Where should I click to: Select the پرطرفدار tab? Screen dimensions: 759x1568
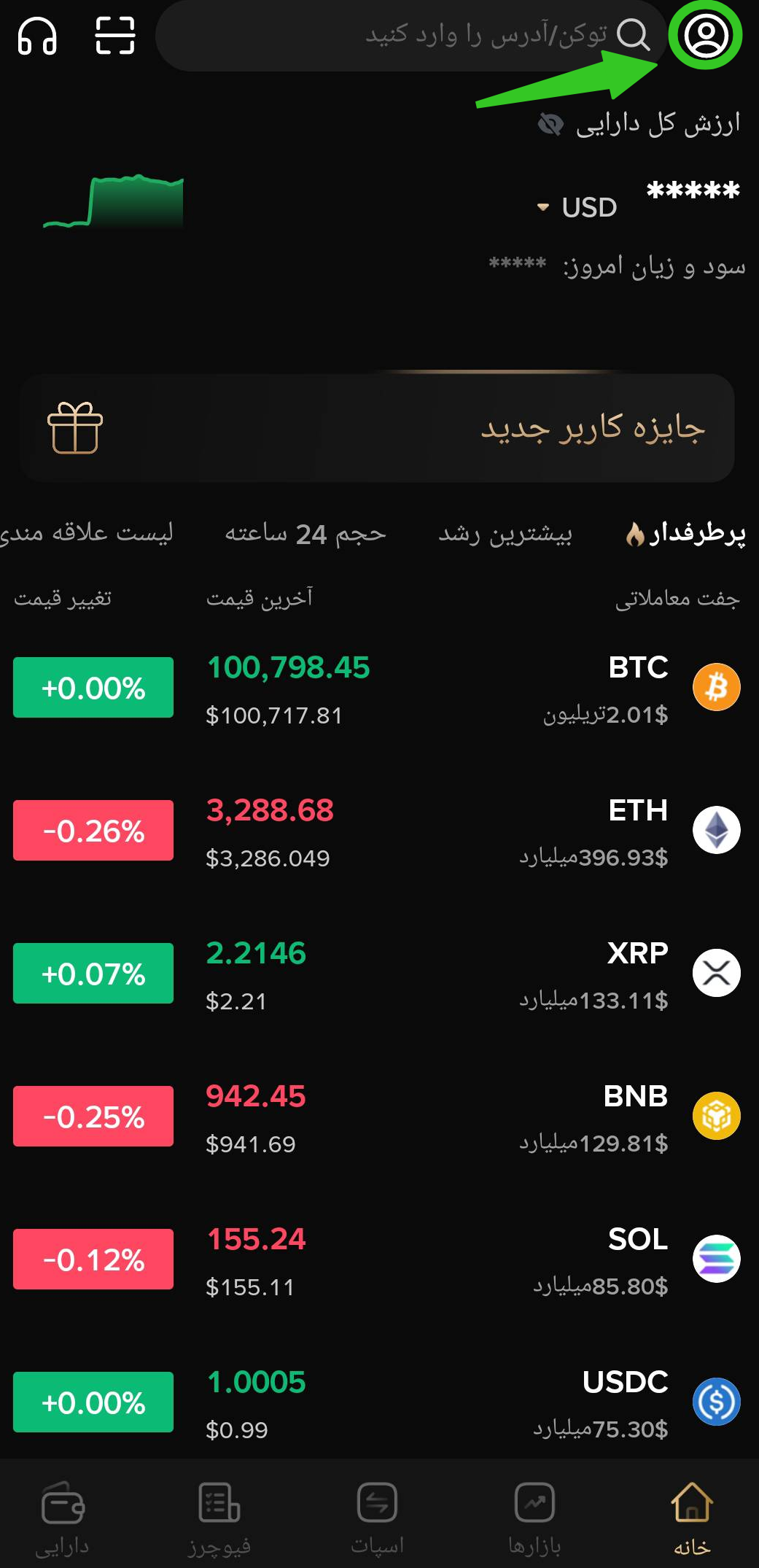pyautogui.click(x=685, y=534)
